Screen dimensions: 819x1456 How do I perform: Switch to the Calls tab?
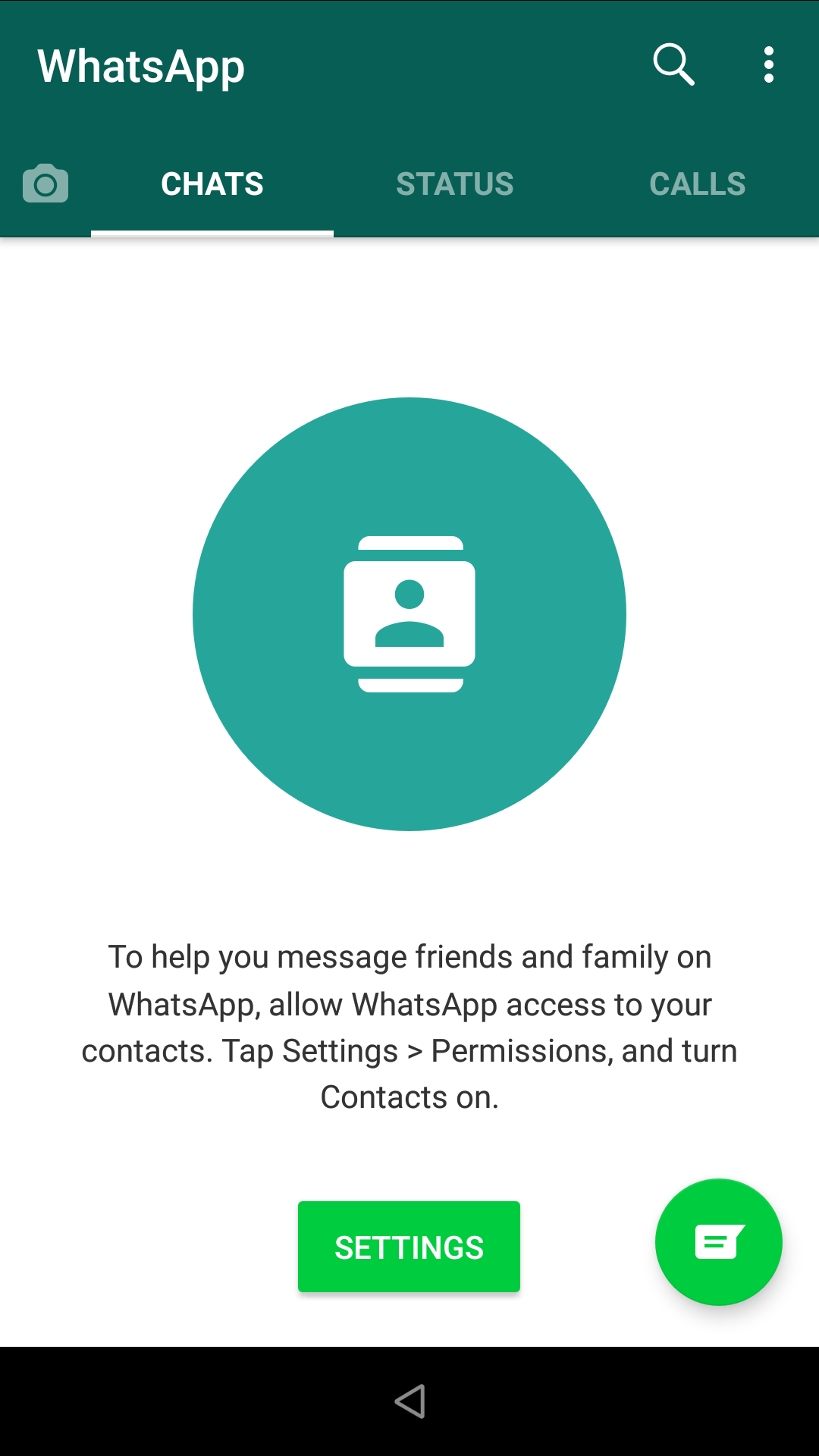tap(698, 184)
